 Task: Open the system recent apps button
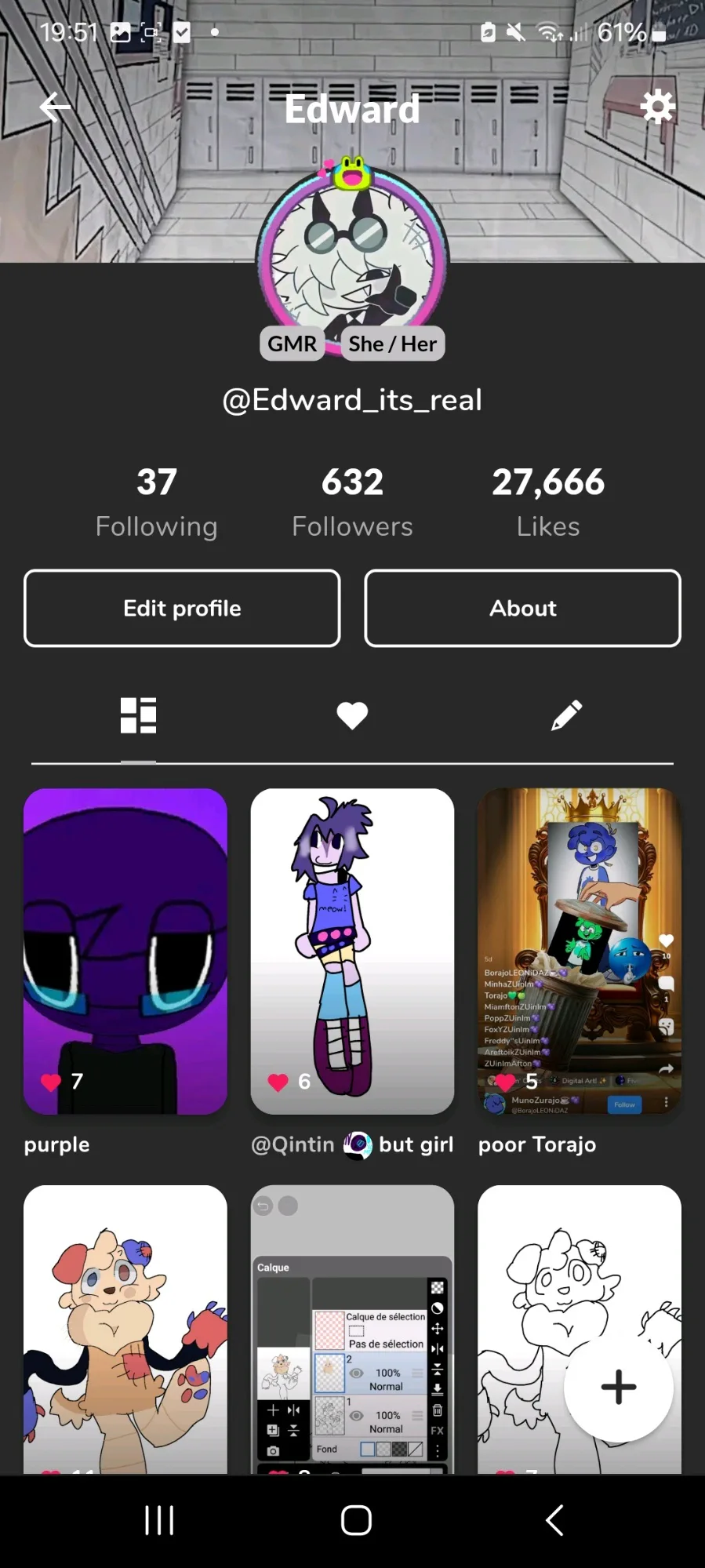[x=159, y=1520]
